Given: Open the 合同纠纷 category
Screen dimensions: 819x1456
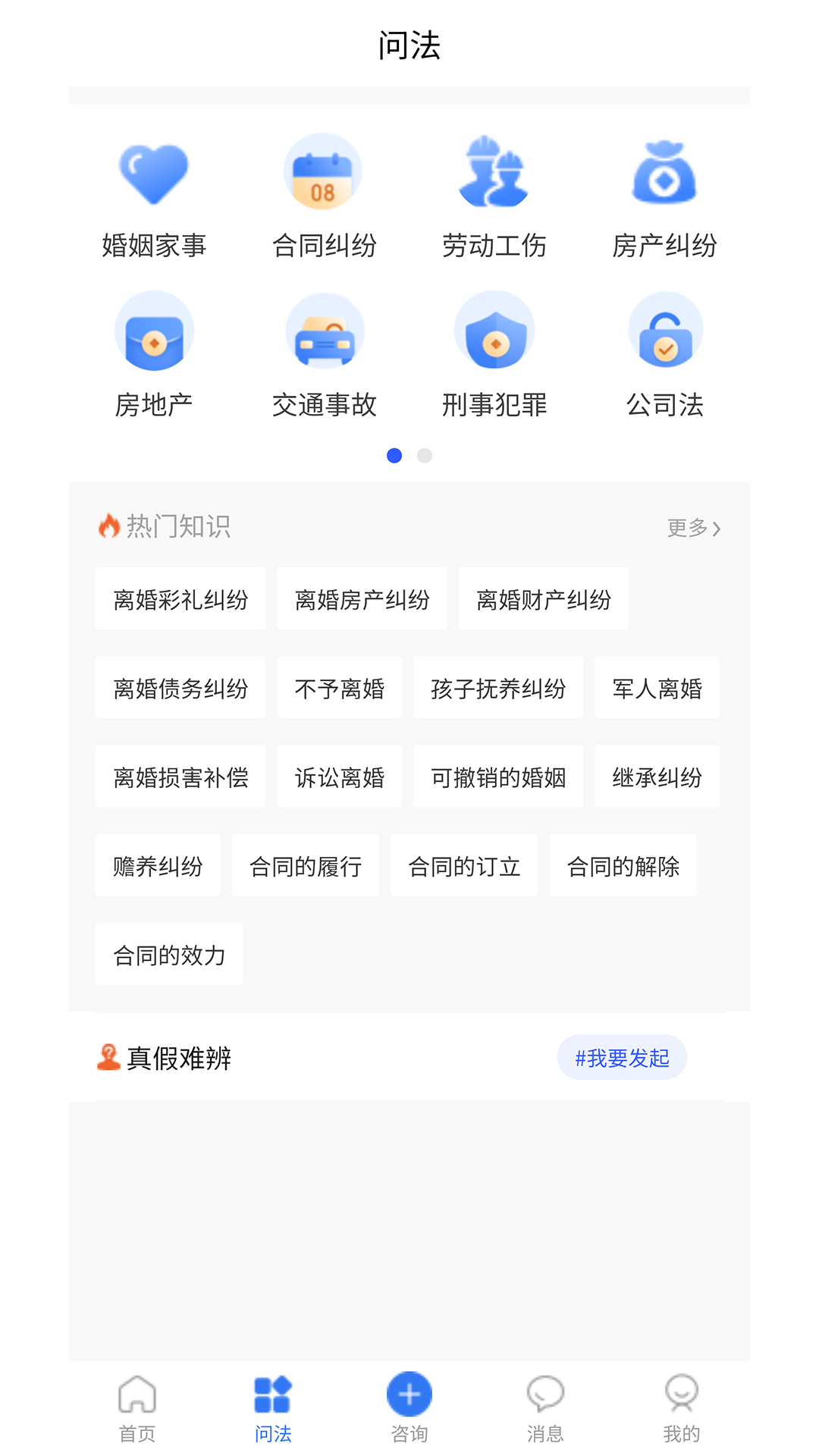Looking at the screenshot, I should pyautogui.click(x=324, y=196).
